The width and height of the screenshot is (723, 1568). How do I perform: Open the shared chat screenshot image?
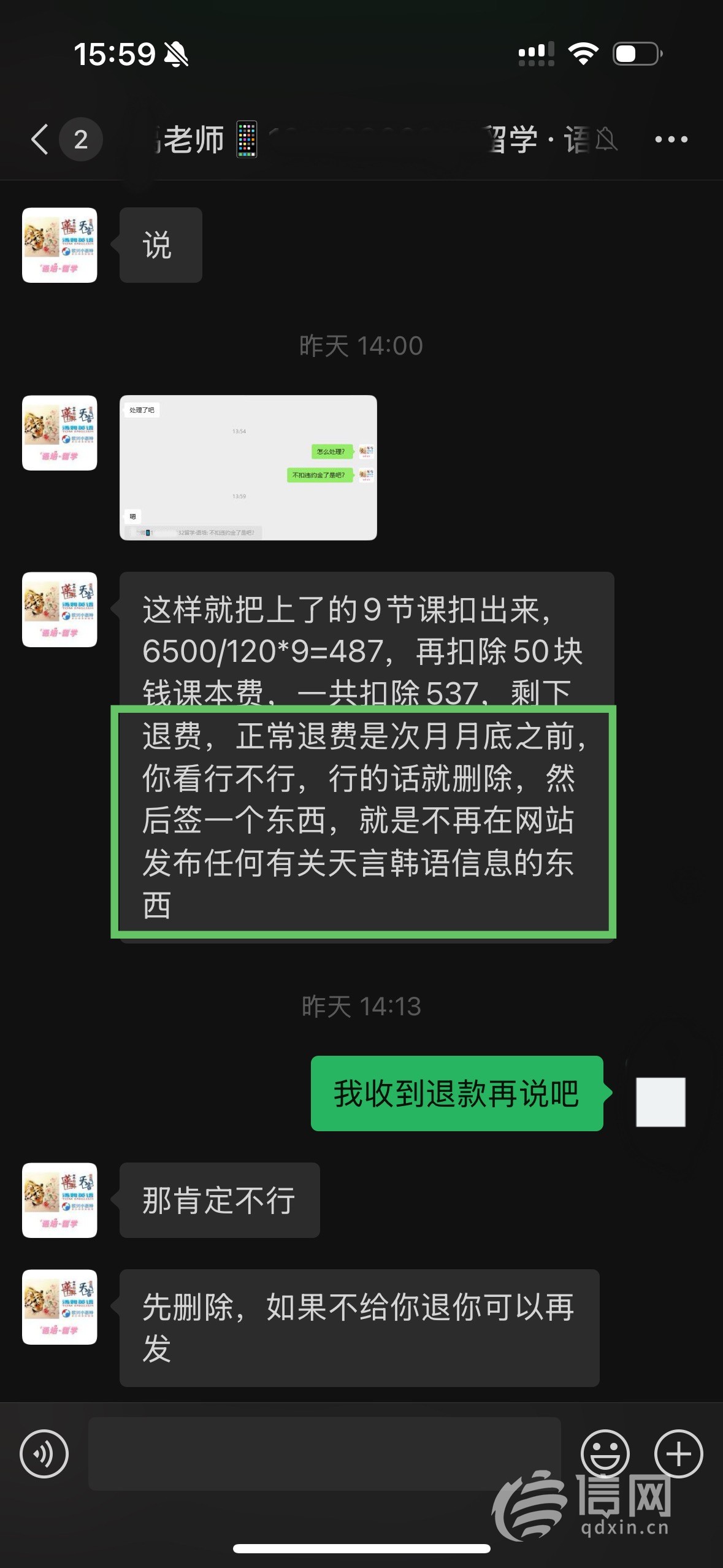pyautogui.click(x=248, y=467)
